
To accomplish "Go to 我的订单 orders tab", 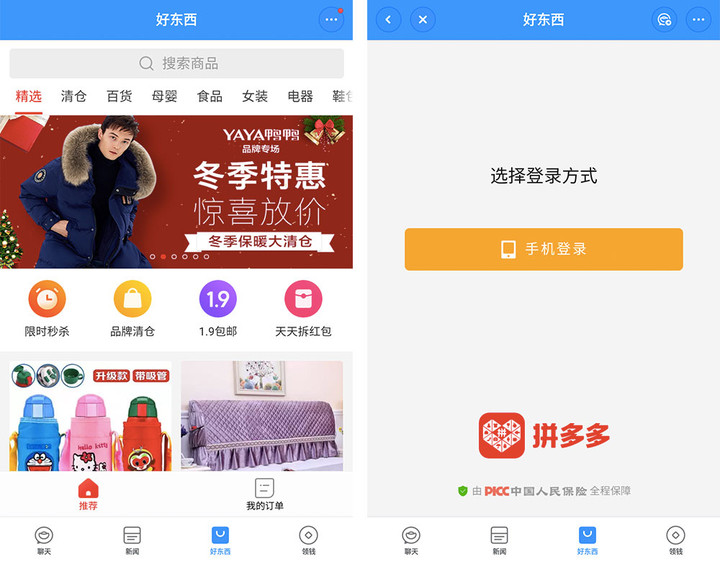I will (264, 494).
